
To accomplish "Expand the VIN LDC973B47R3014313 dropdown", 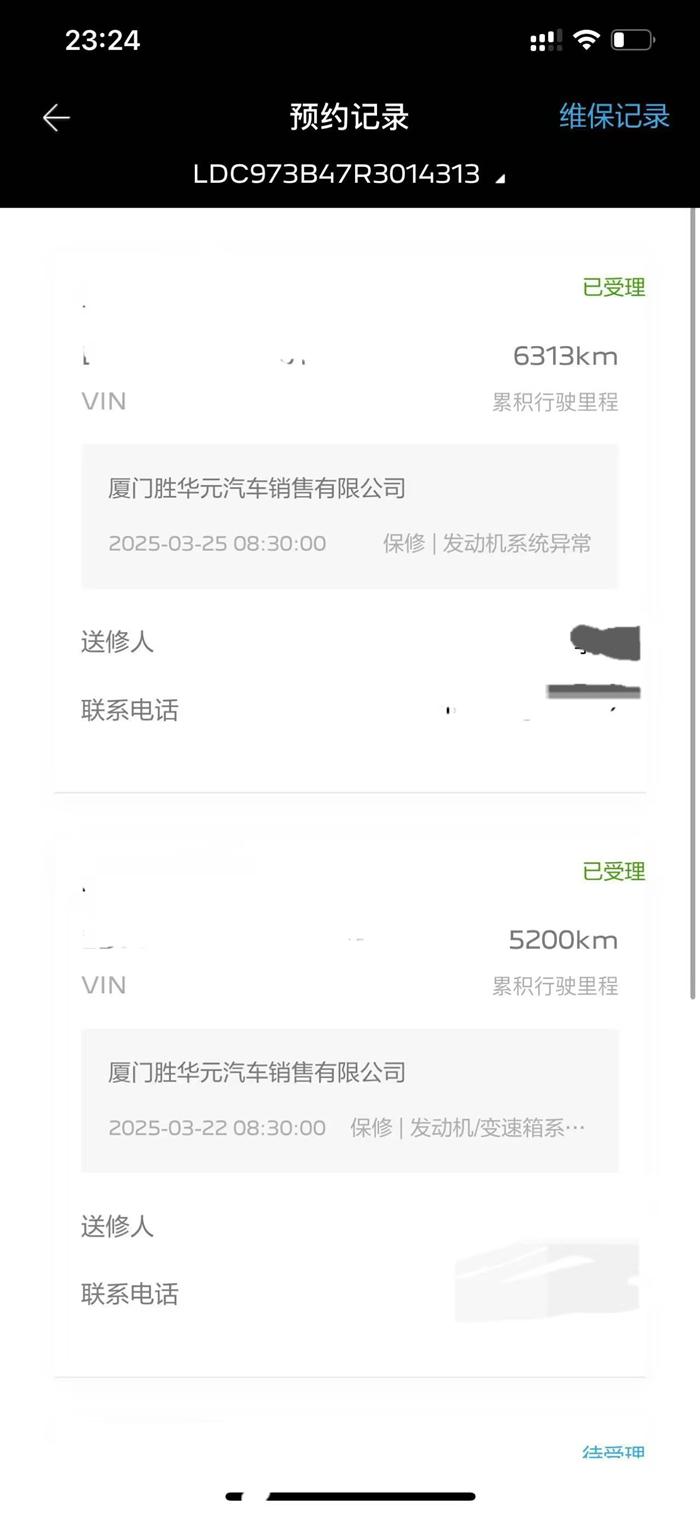I will [x=349, y=174].
